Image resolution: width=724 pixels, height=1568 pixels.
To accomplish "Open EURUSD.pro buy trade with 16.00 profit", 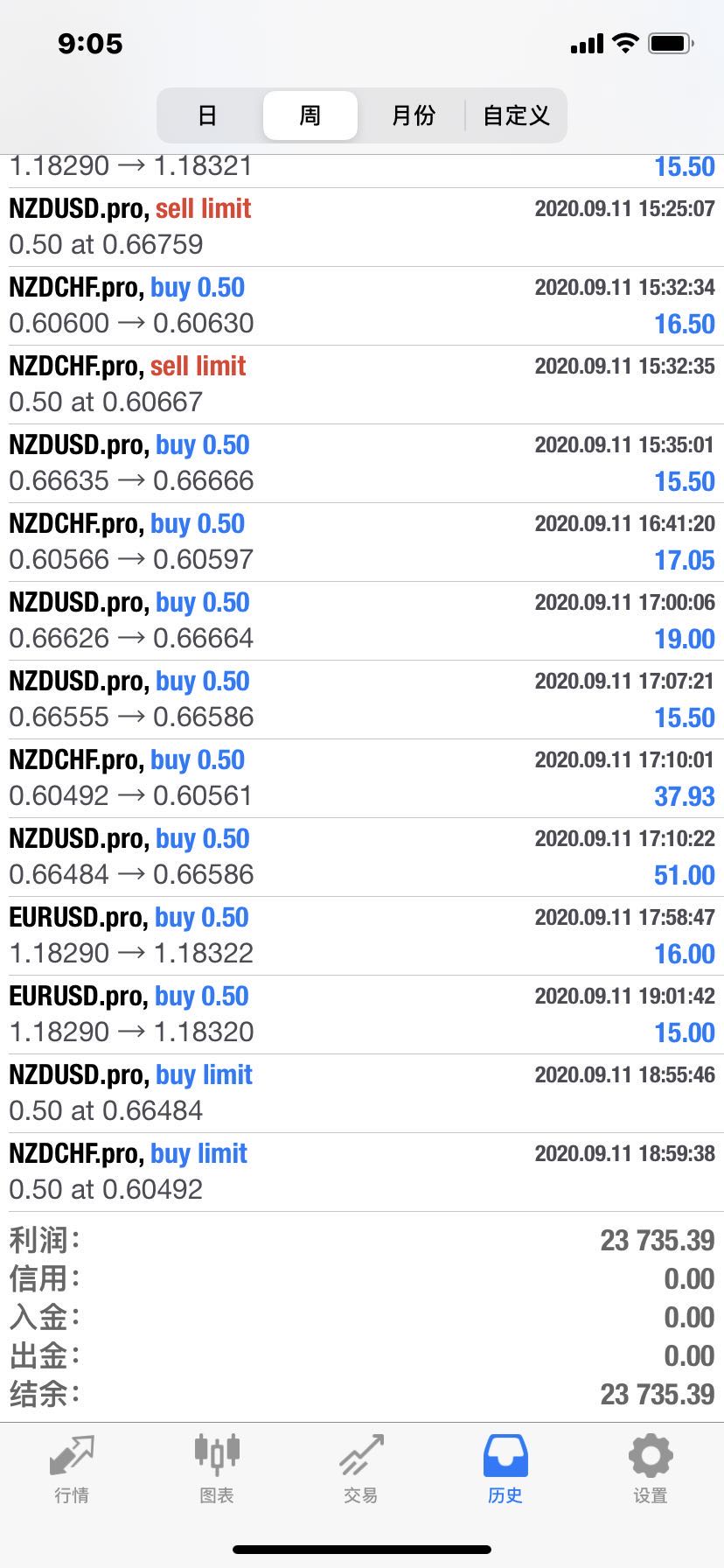I will pos(362,935).
